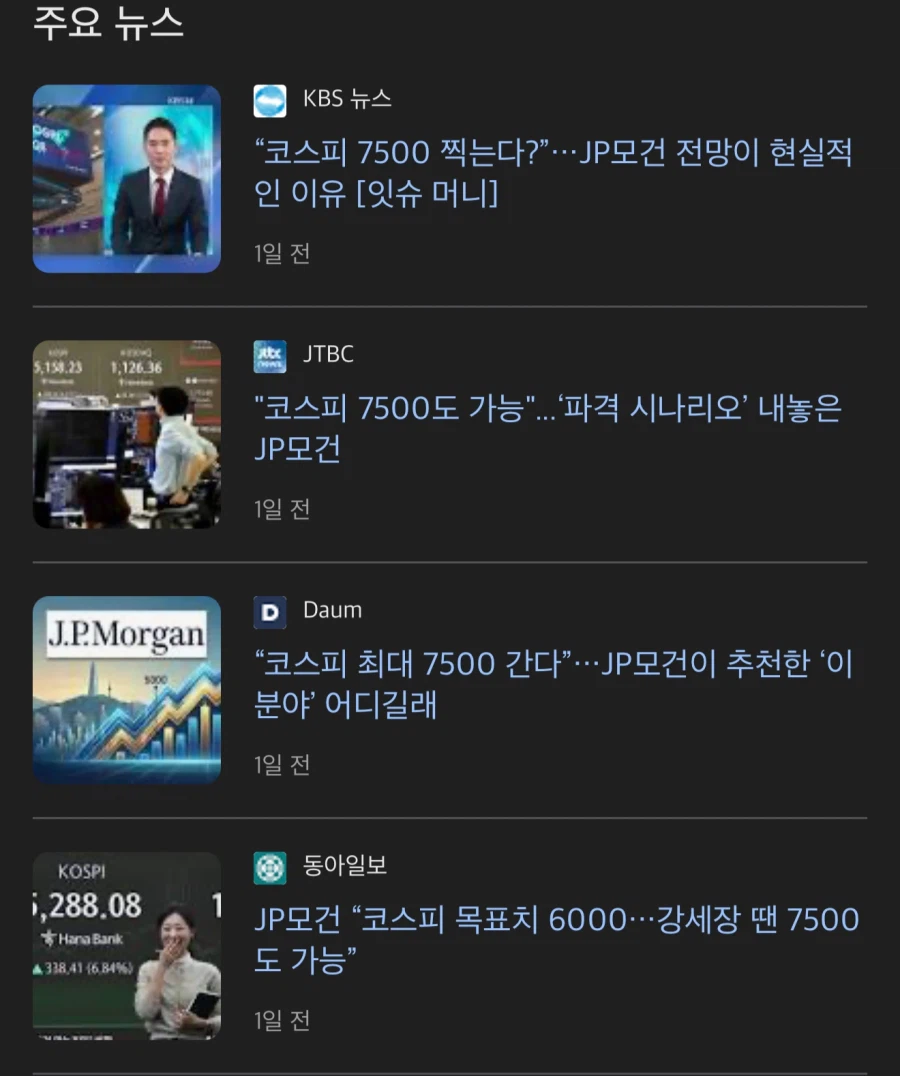Click the JTBC publisher logo icon
900x1076 pixels.
(x=268, y=355)
